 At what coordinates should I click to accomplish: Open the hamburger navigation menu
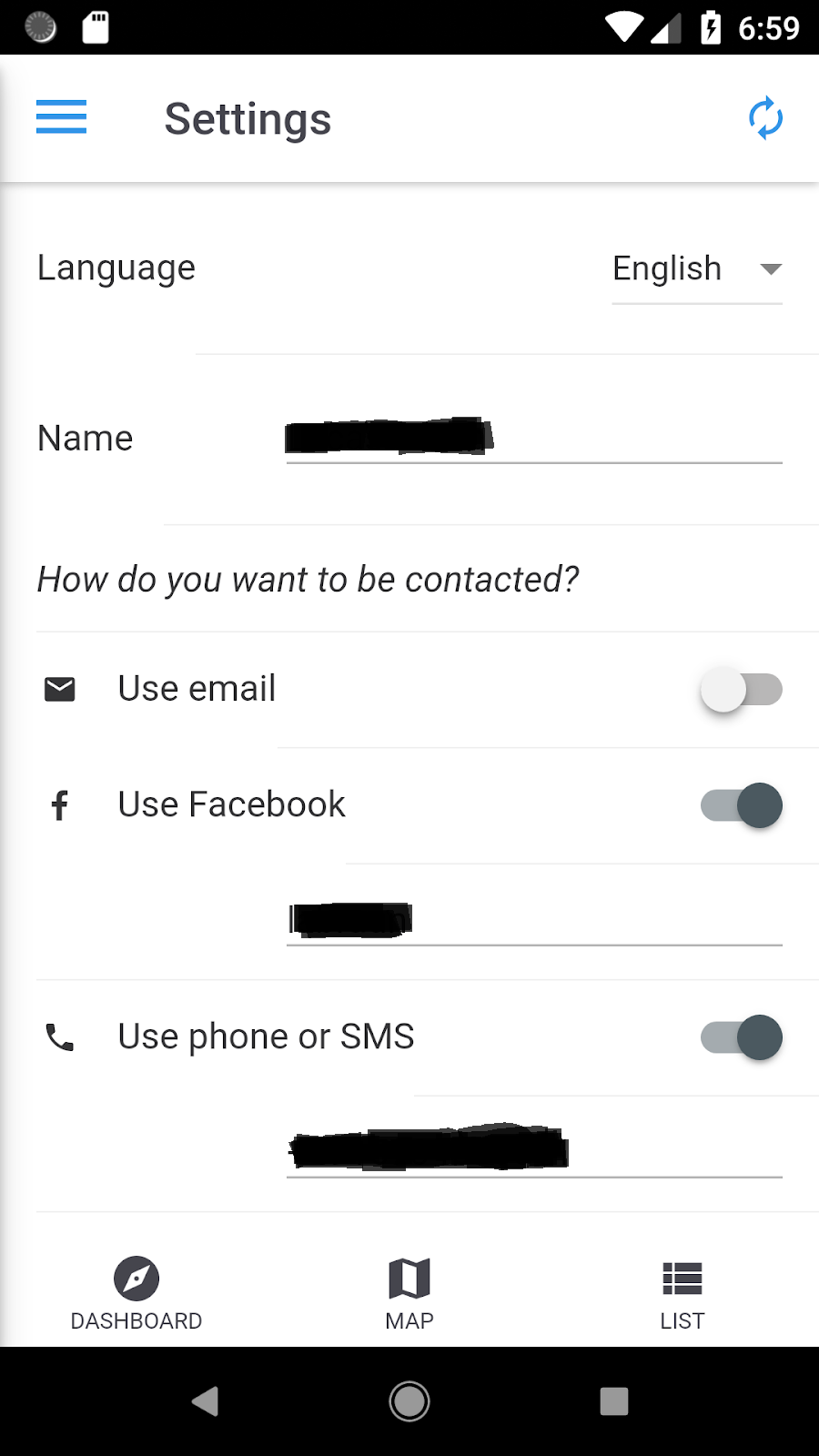(x=61, y=118)
